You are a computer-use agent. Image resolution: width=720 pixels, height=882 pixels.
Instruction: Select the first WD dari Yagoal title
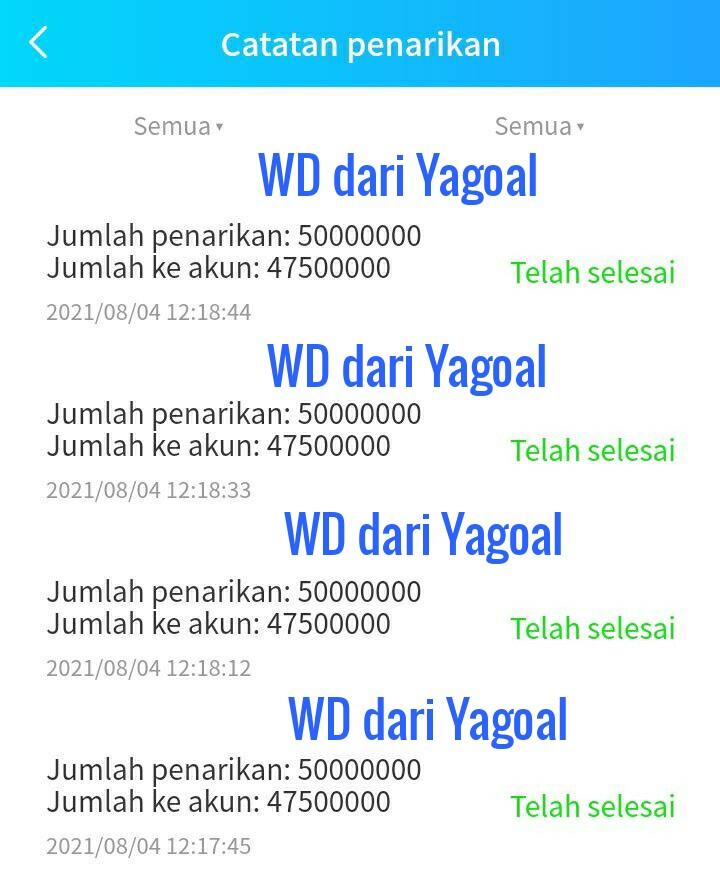point(400,176)
